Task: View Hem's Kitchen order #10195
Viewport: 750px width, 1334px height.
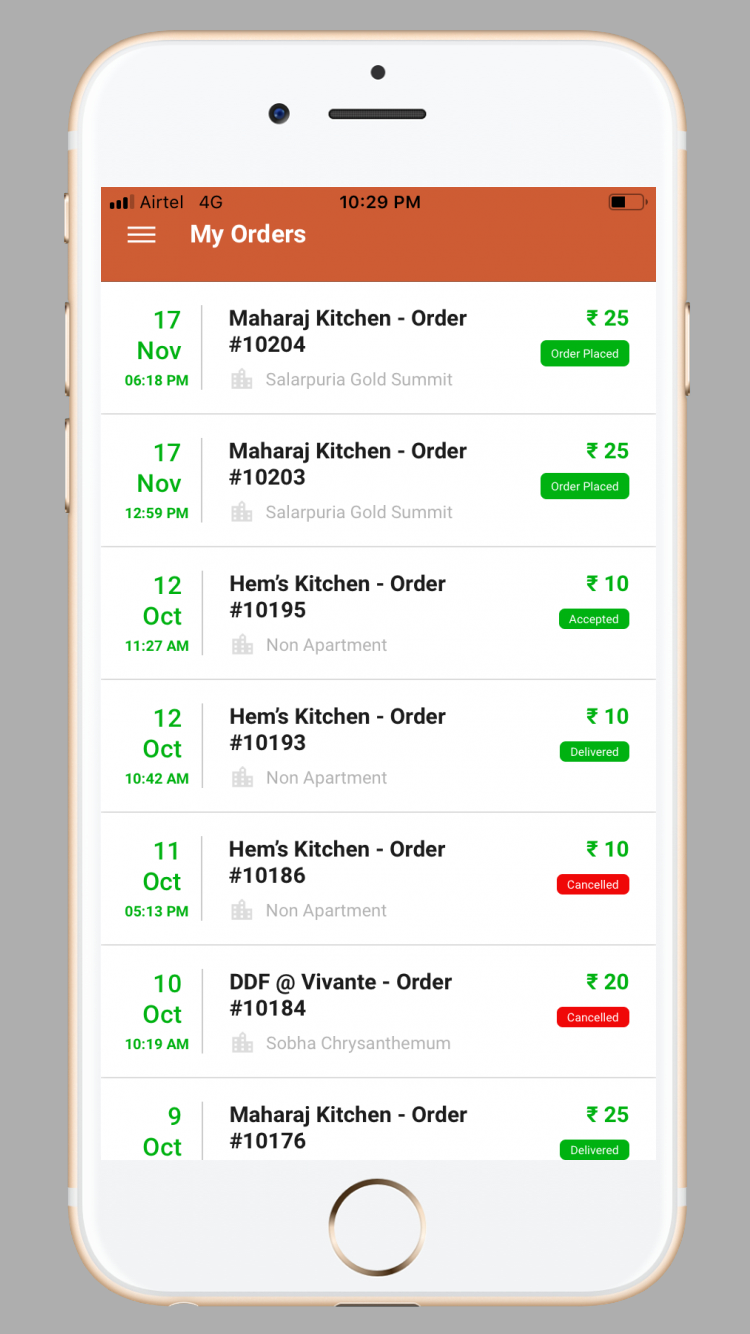Action: [x=378, y=614]
